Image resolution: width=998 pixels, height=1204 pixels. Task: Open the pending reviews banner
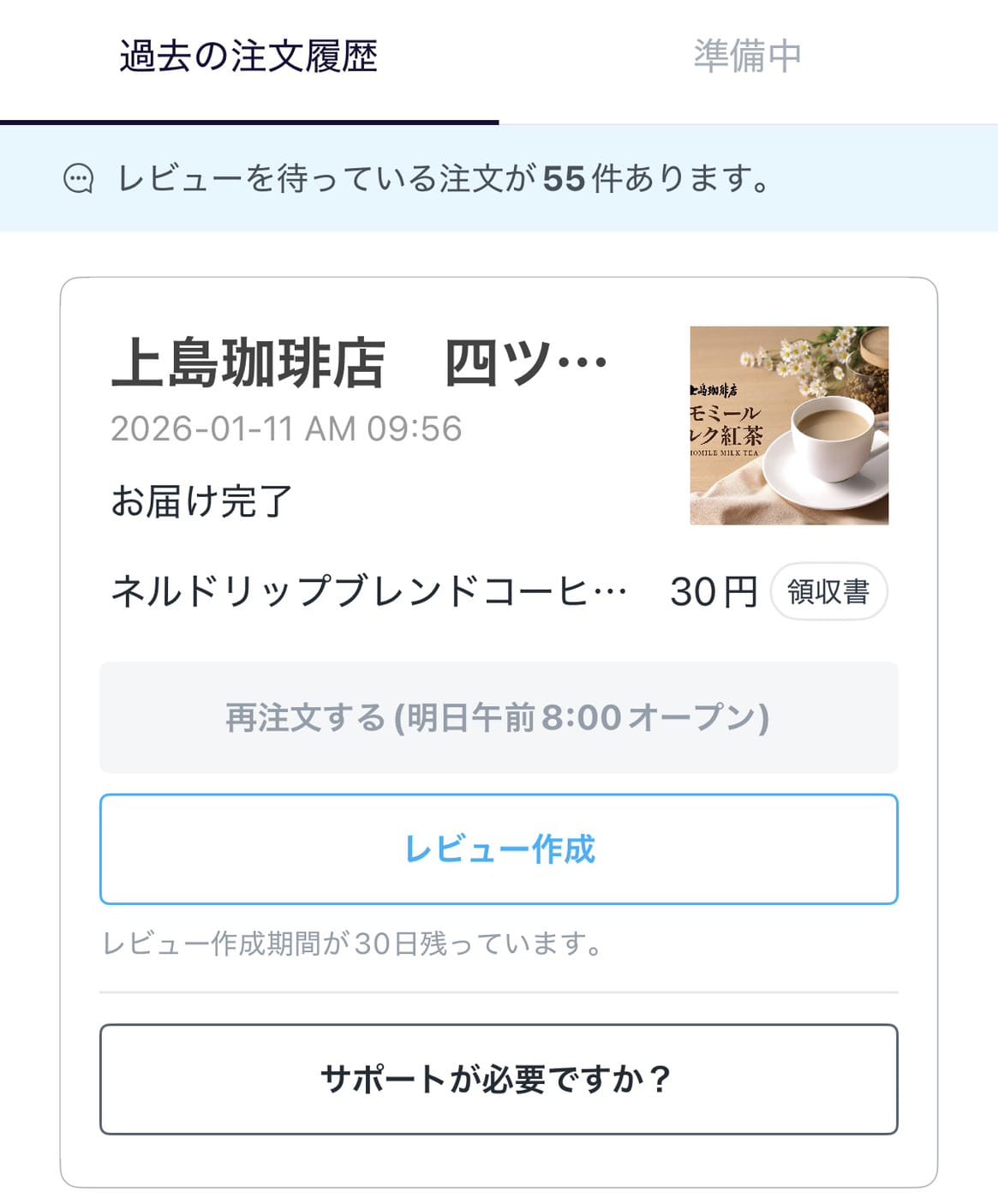pyautogui.click(x=499, y=178)
